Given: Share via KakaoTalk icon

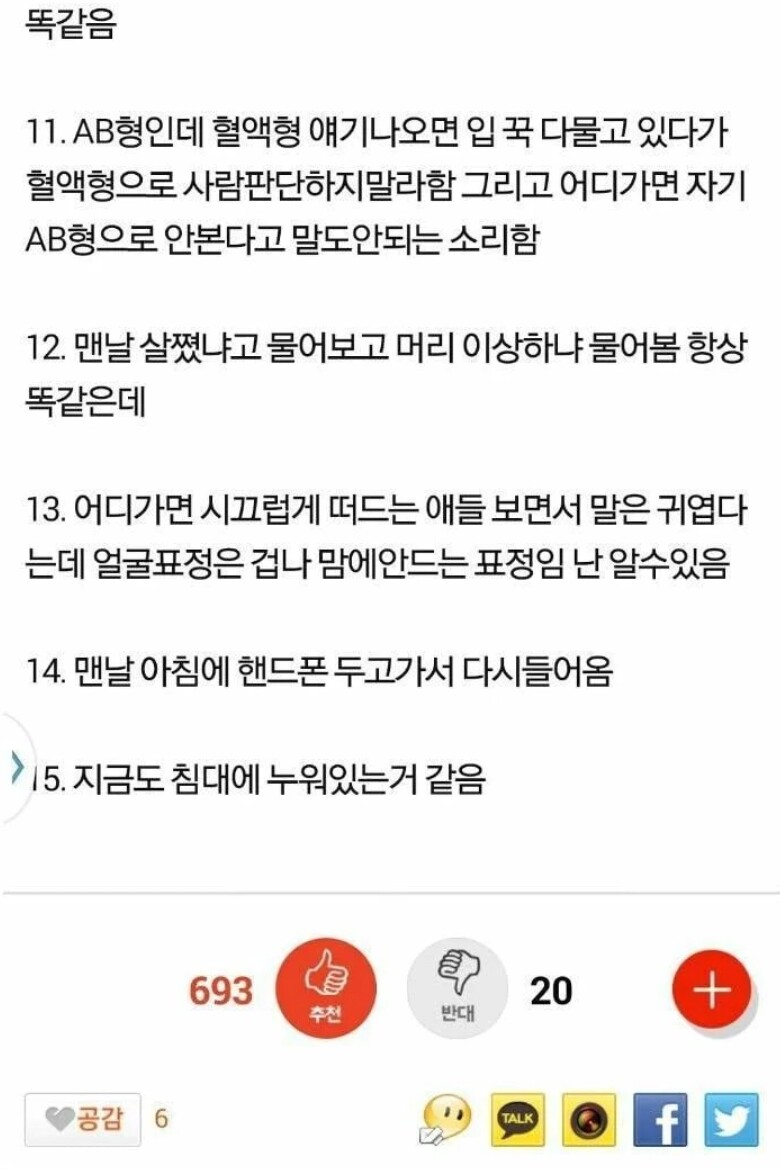Looking at the screenshot, I should coord(517,1118).
